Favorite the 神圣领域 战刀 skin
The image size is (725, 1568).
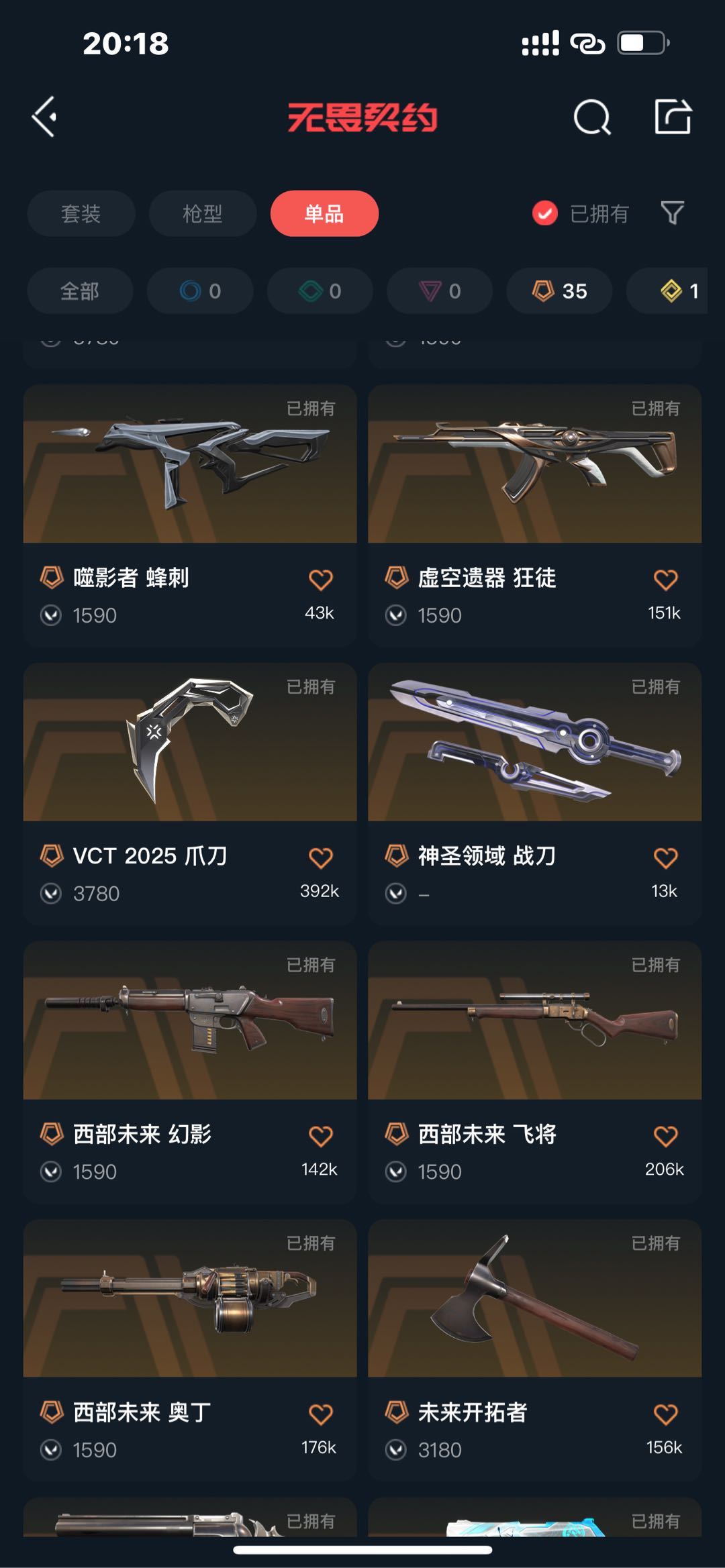coord(665,858)
